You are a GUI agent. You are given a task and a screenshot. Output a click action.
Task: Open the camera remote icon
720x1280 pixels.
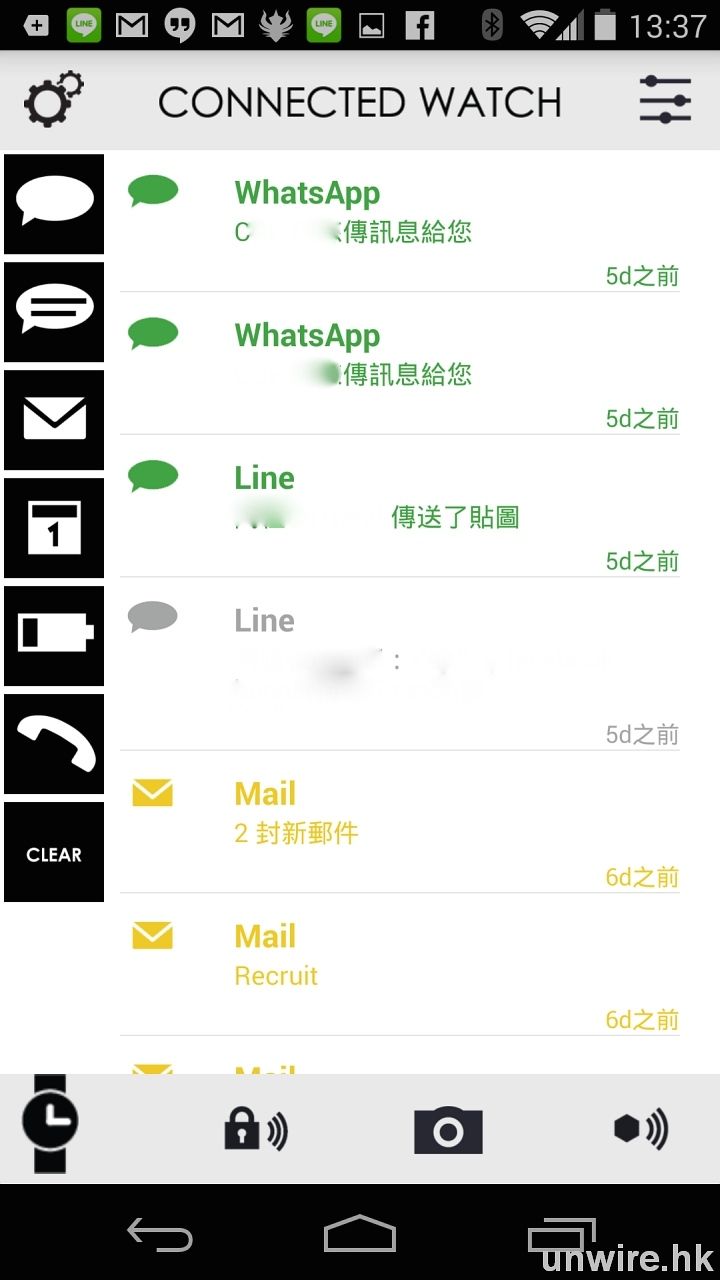448,1130
